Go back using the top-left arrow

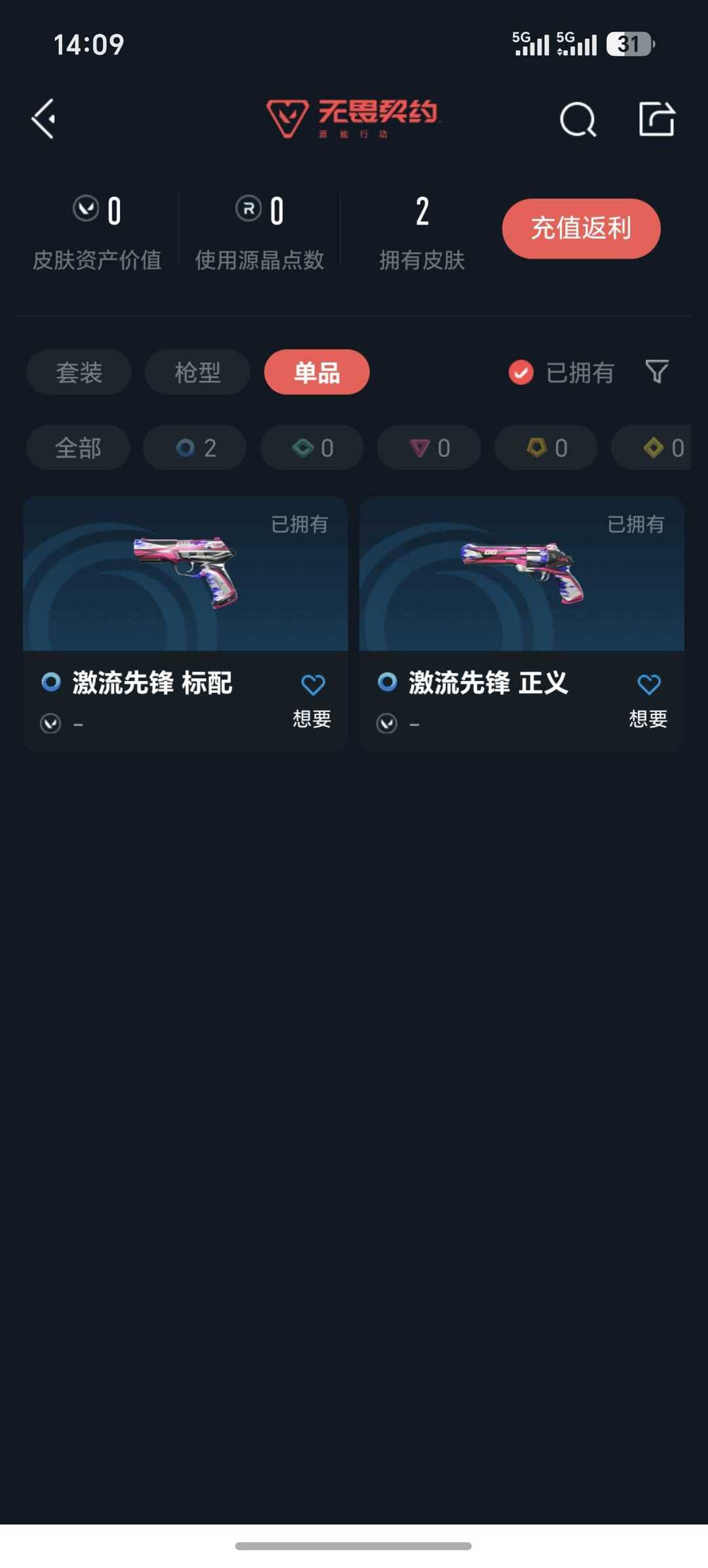43,119
